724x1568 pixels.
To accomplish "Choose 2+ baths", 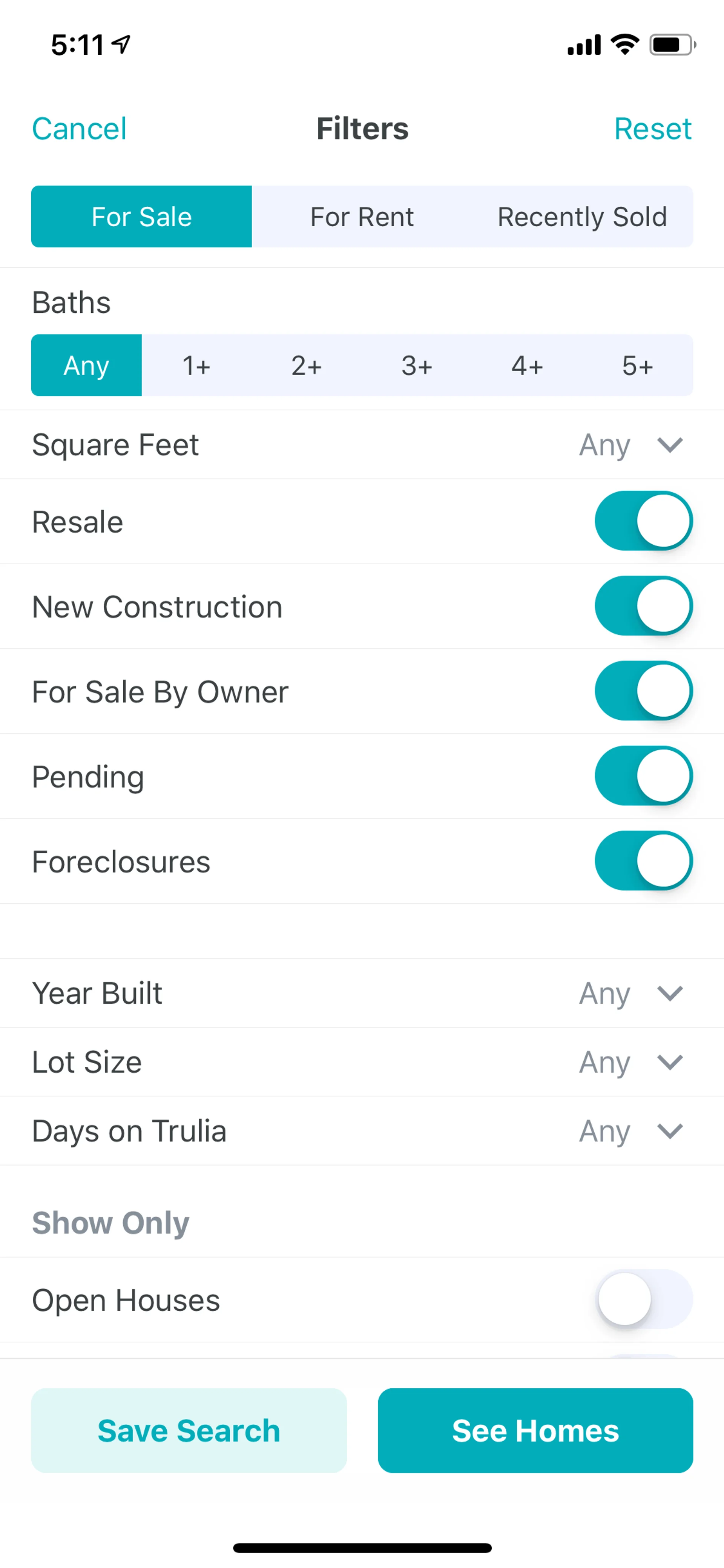I will (x=307, y=366).
